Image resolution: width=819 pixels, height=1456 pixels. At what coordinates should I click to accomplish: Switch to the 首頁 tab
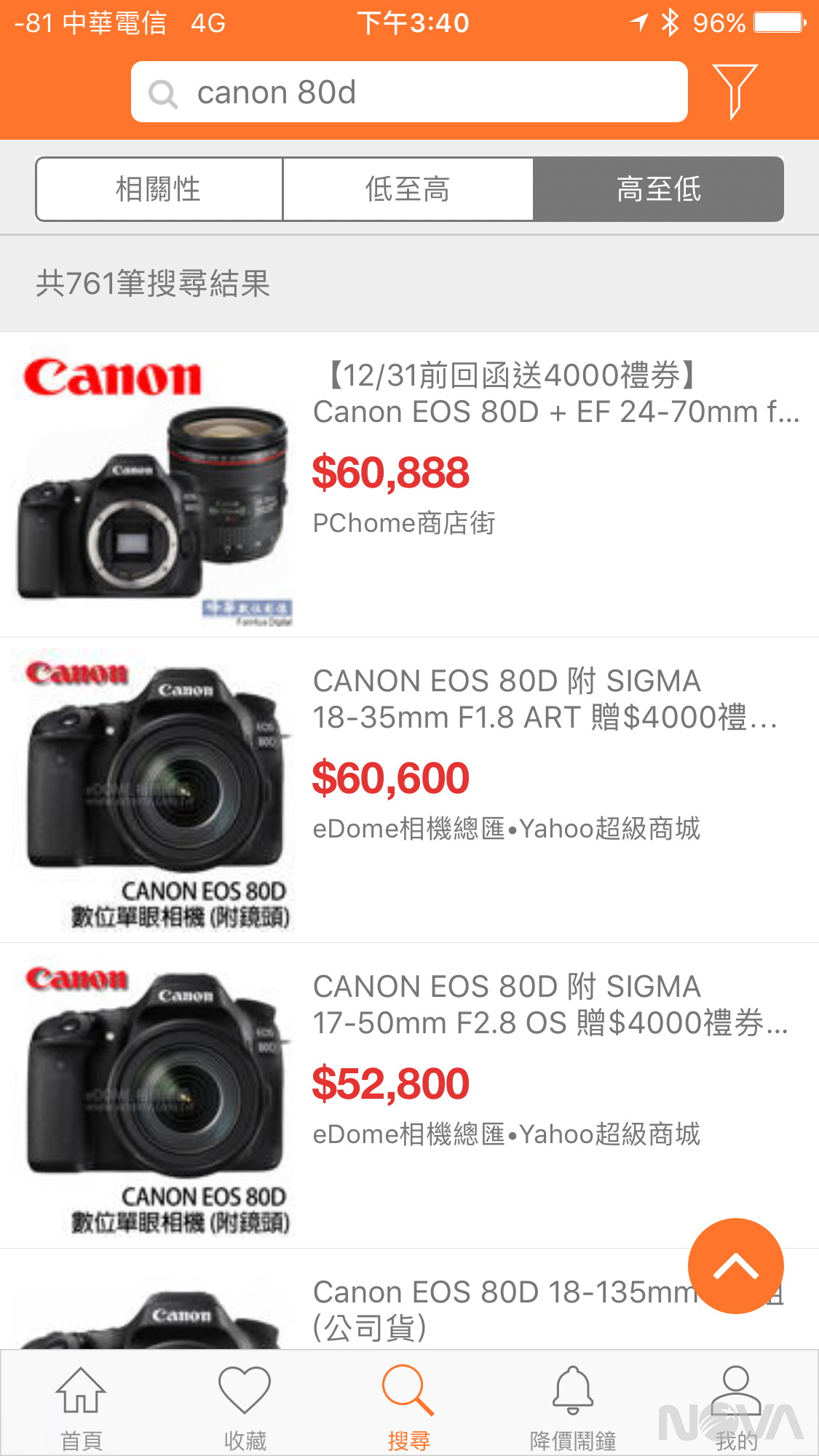point(82,1404)
